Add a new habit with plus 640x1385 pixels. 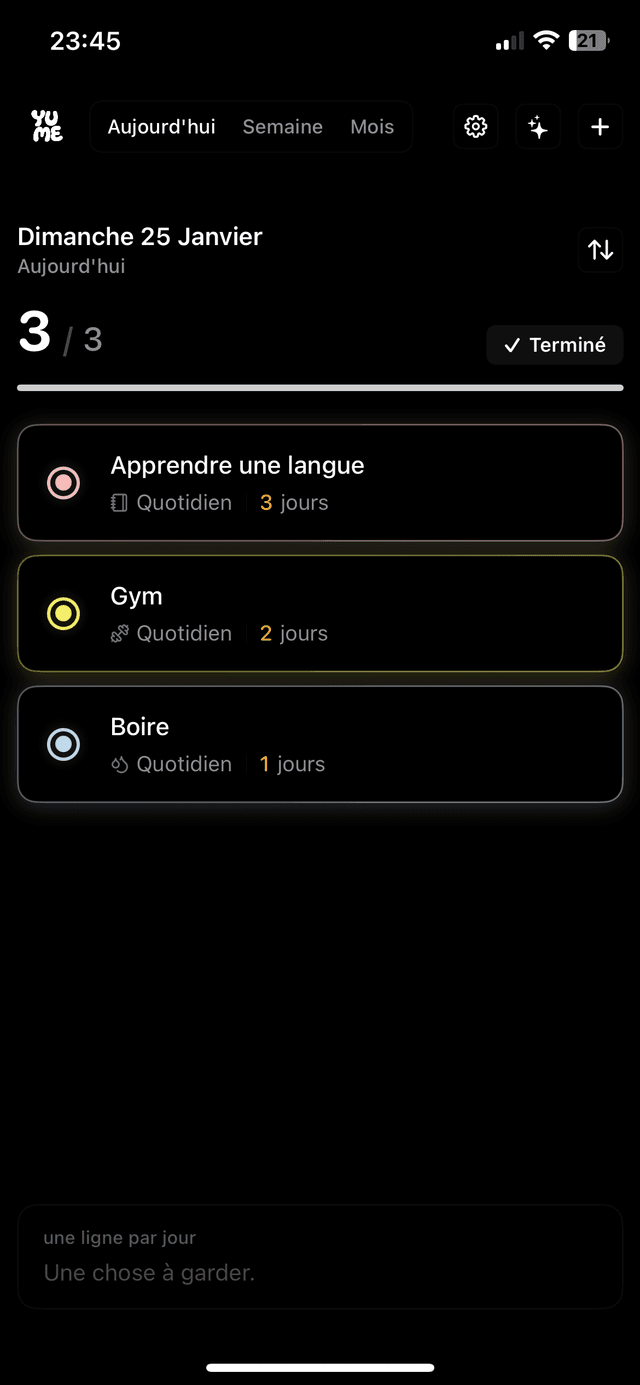point(600,127)
